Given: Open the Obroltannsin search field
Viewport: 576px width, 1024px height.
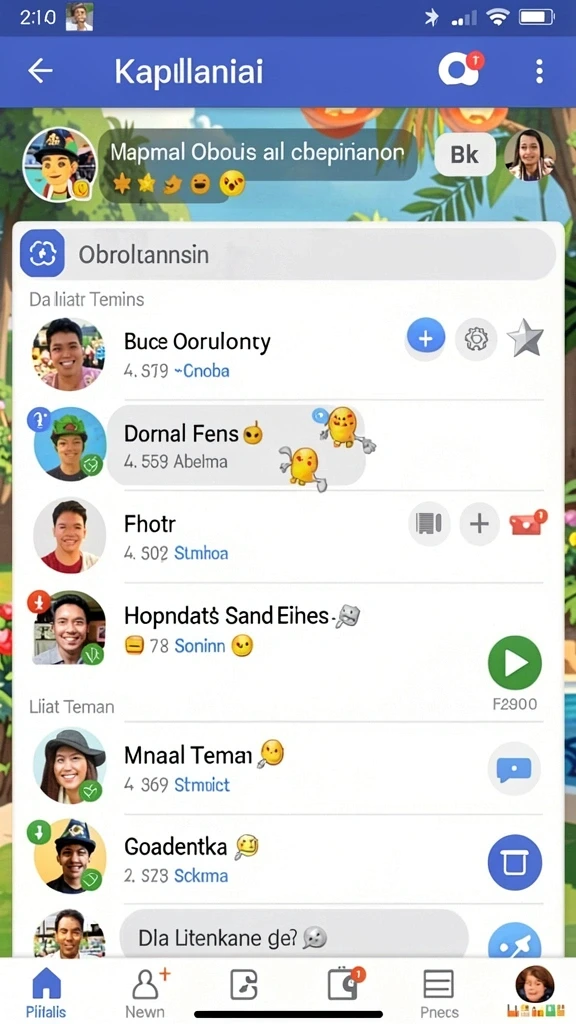Looking at the screenshot, I should (288, 253).
